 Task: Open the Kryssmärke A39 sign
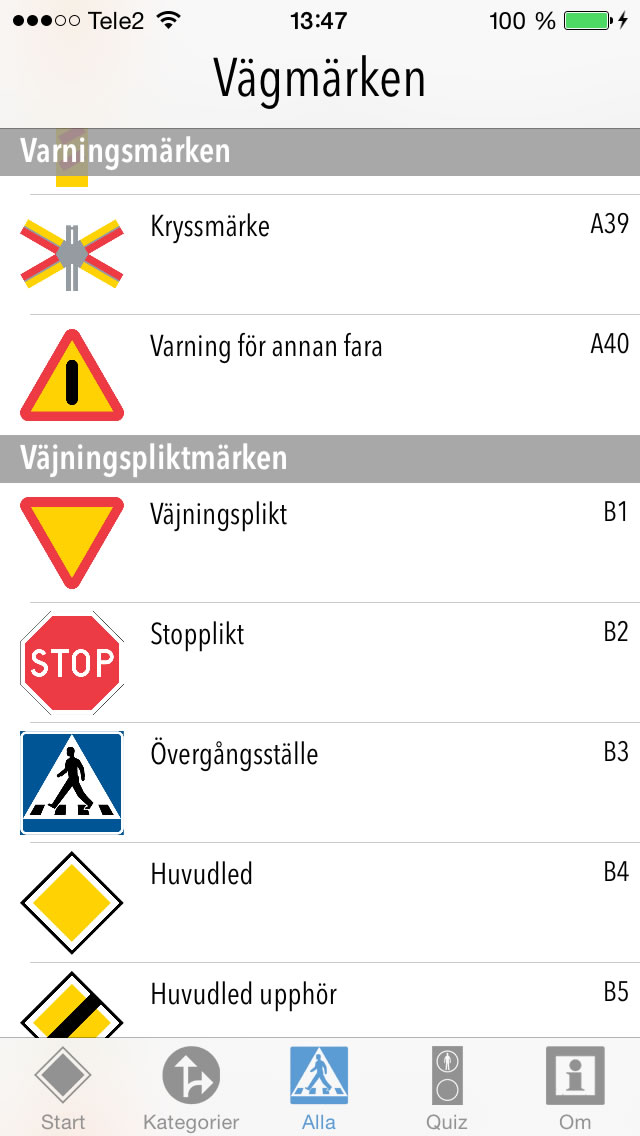[320, 254]
